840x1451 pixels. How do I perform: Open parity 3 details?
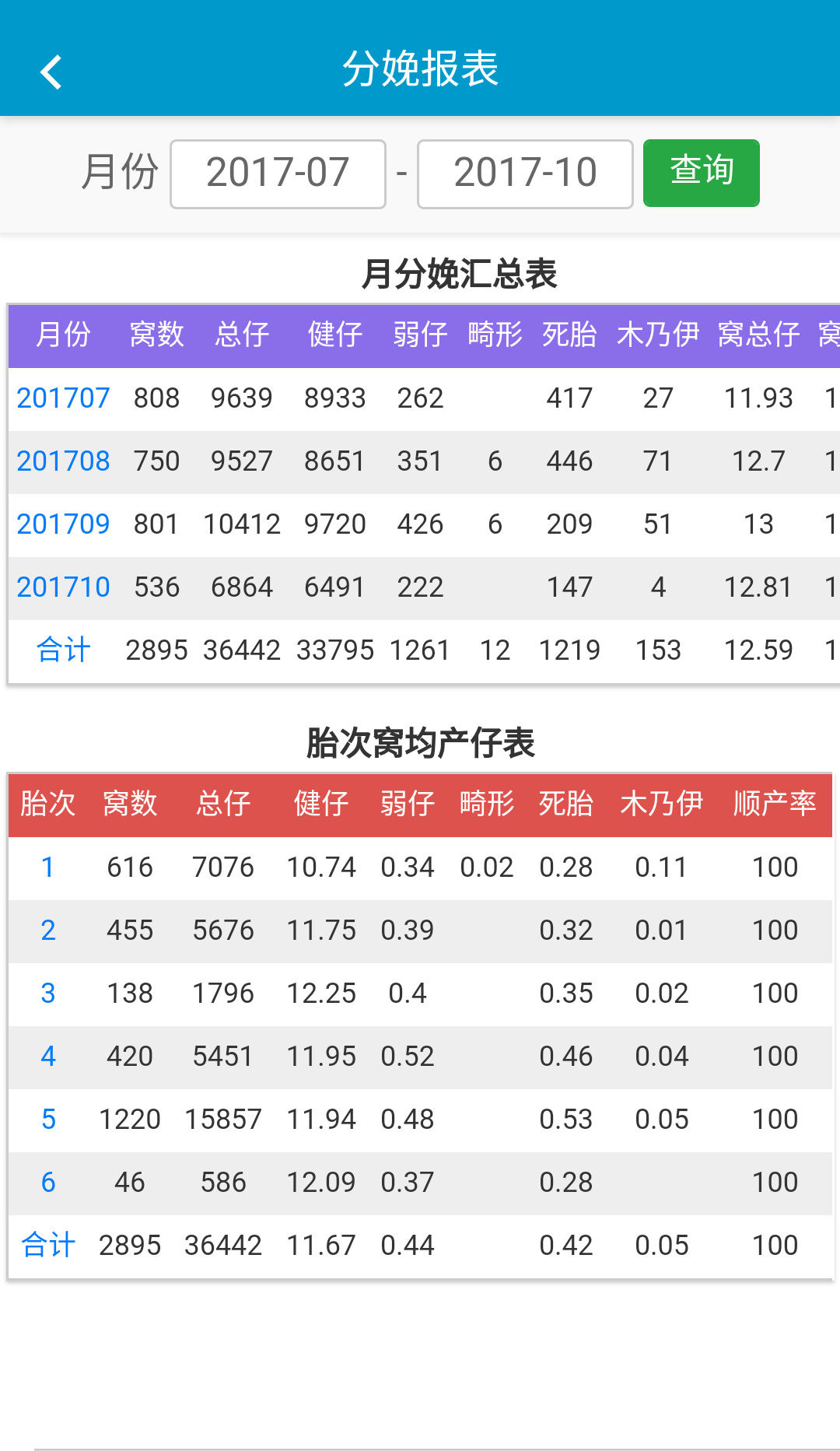(x=47, y=994)
